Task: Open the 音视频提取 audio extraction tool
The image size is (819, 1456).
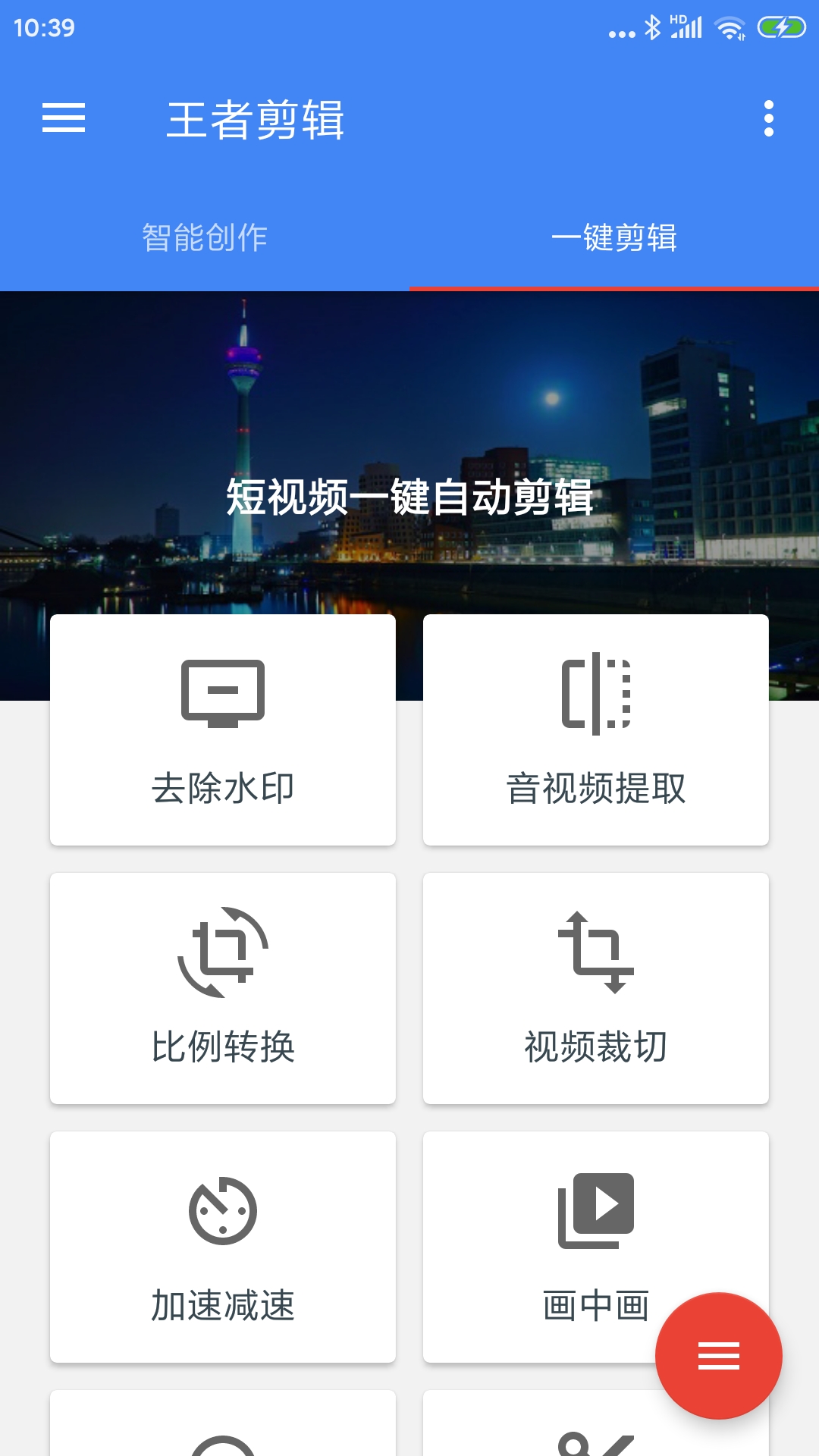Action: 596,730
